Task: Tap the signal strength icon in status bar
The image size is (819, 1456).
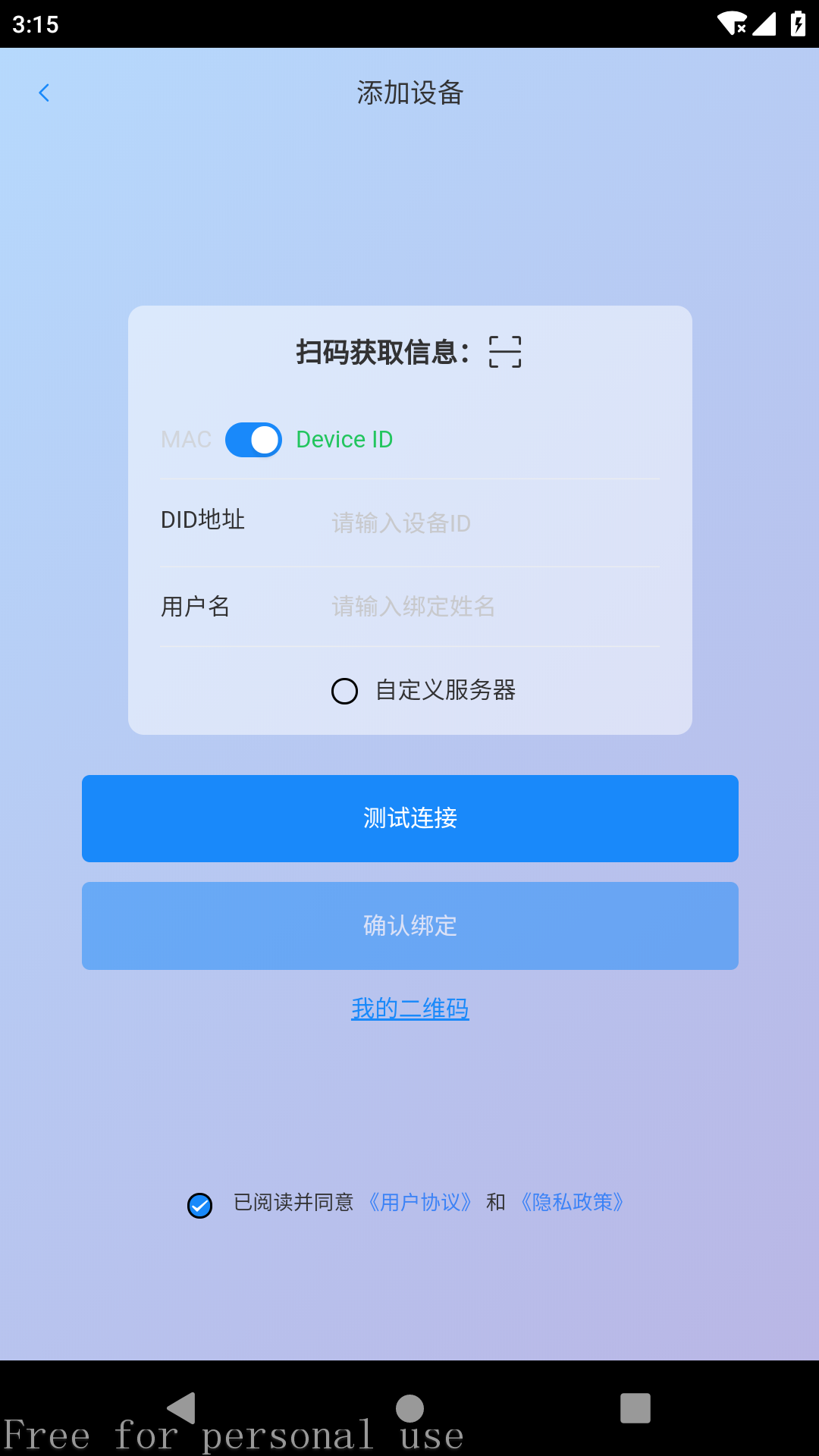Action: tap(764, 25)
